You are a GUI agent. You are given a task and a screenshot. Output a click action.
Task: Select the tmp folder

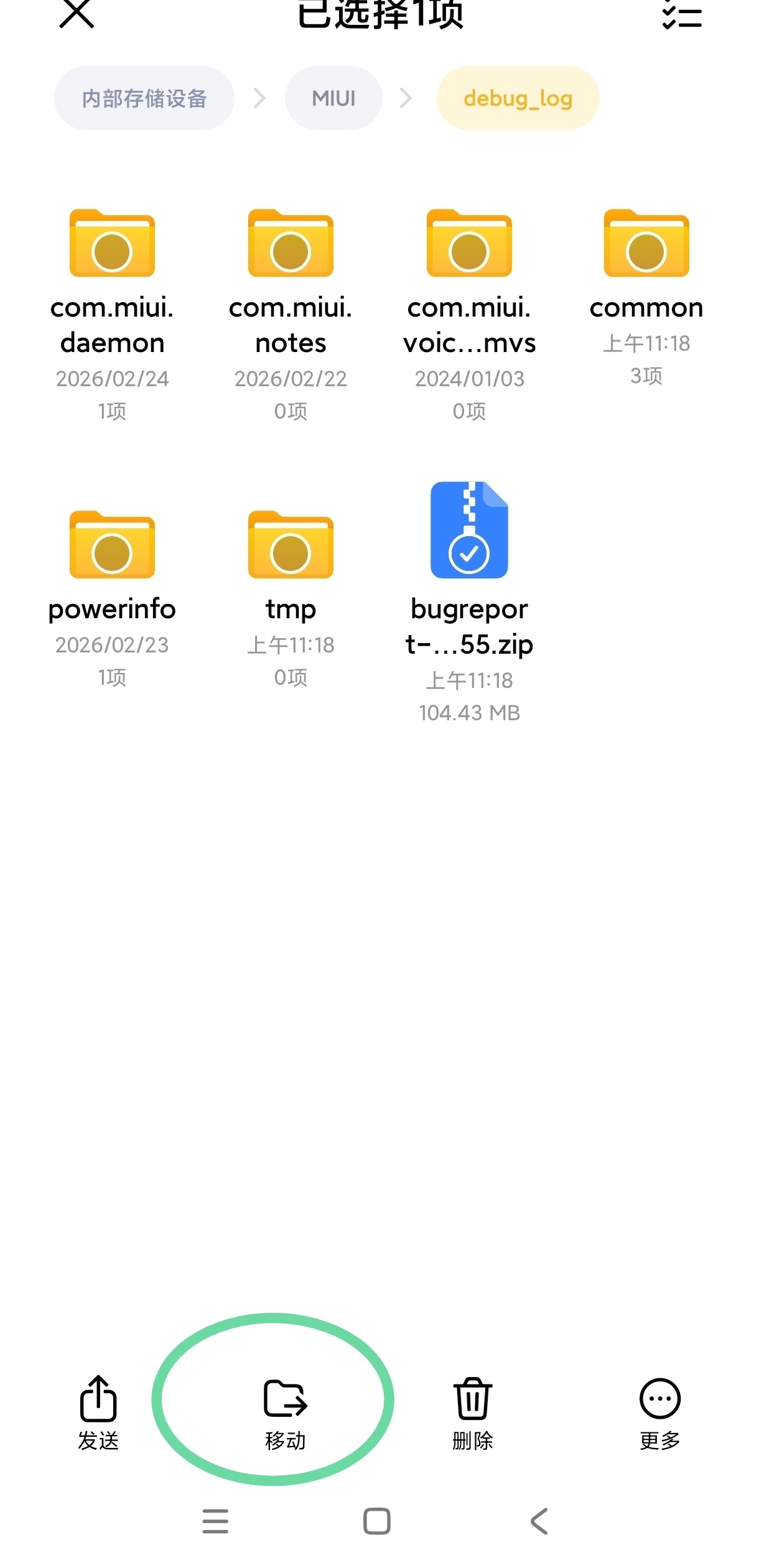coord(291,545)
